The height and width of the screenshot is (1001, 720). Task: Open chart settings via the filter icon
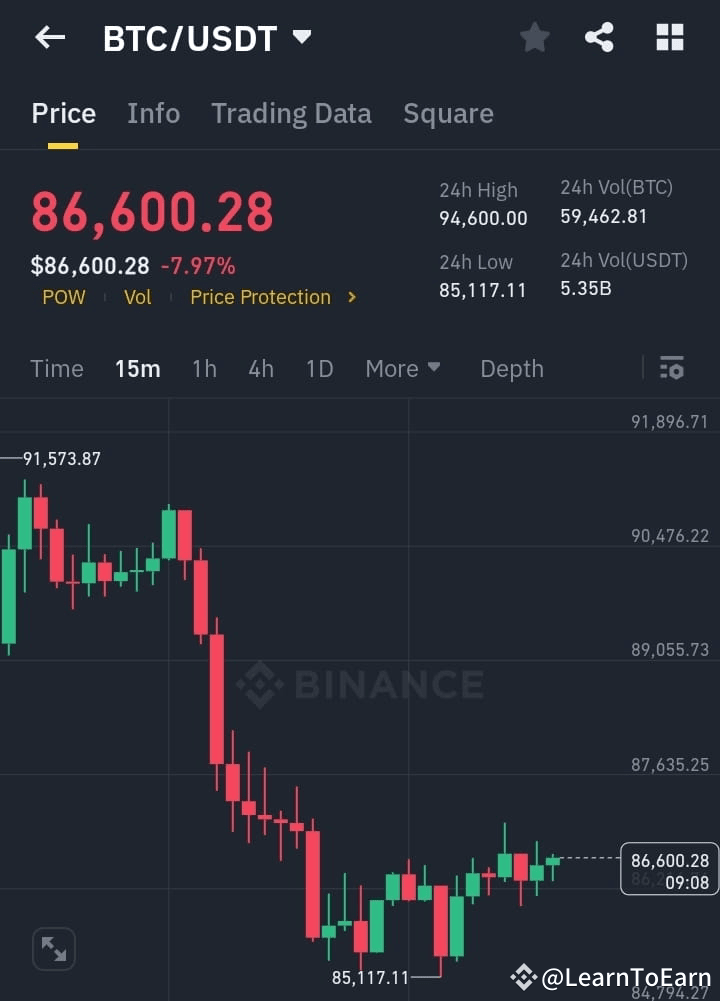coord(671,368)
